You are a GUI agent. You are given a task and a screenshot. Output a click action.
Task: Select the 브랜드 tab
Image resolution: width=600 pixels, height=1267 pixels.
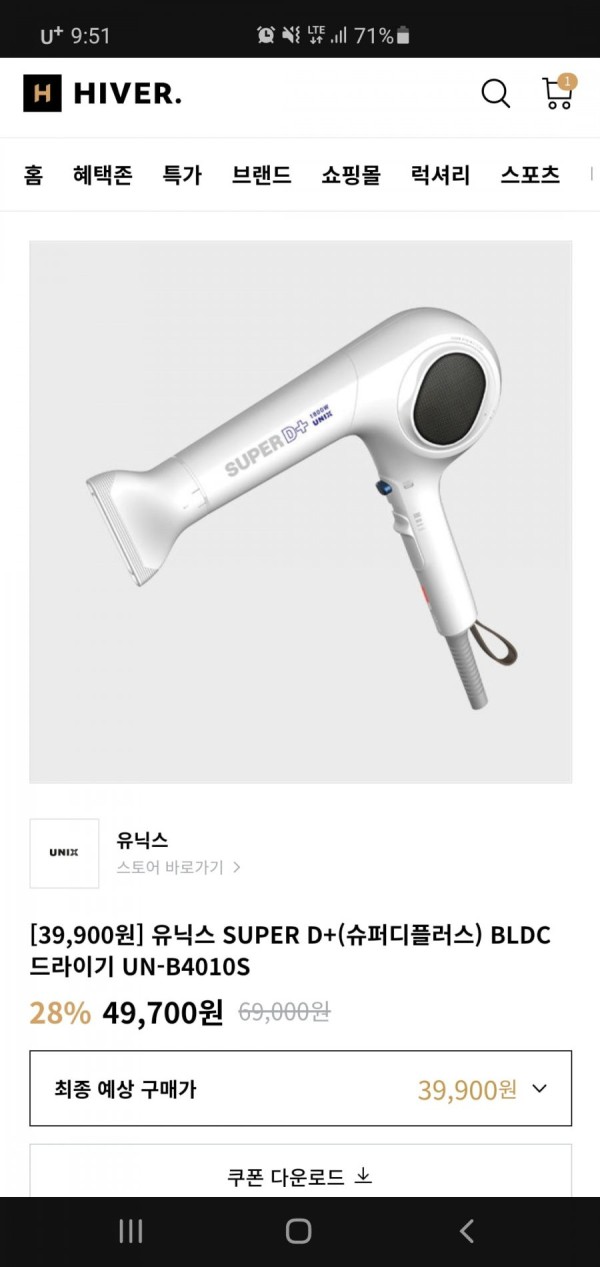point(261,175)
